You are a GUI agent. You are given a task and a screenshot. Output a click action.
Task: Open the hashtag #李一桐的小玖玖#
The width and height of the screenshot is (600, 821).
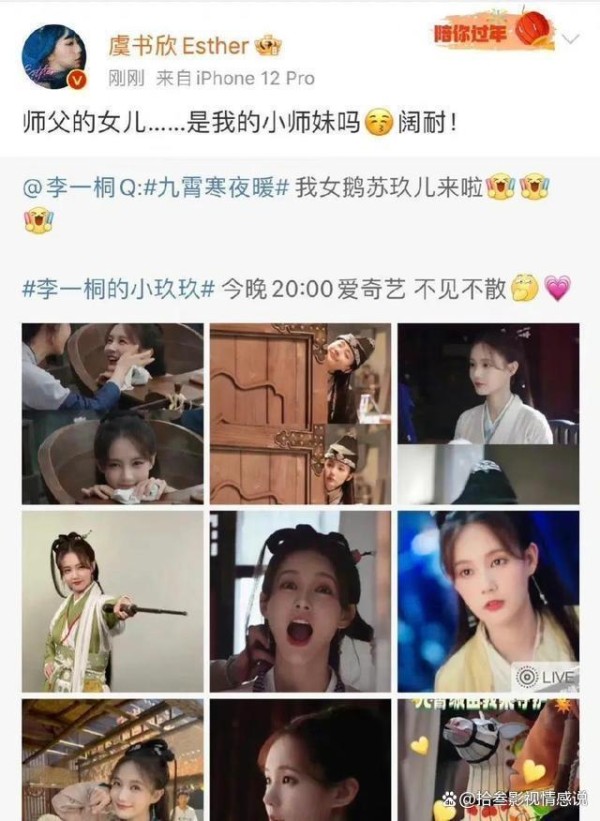tap(118, 288)
